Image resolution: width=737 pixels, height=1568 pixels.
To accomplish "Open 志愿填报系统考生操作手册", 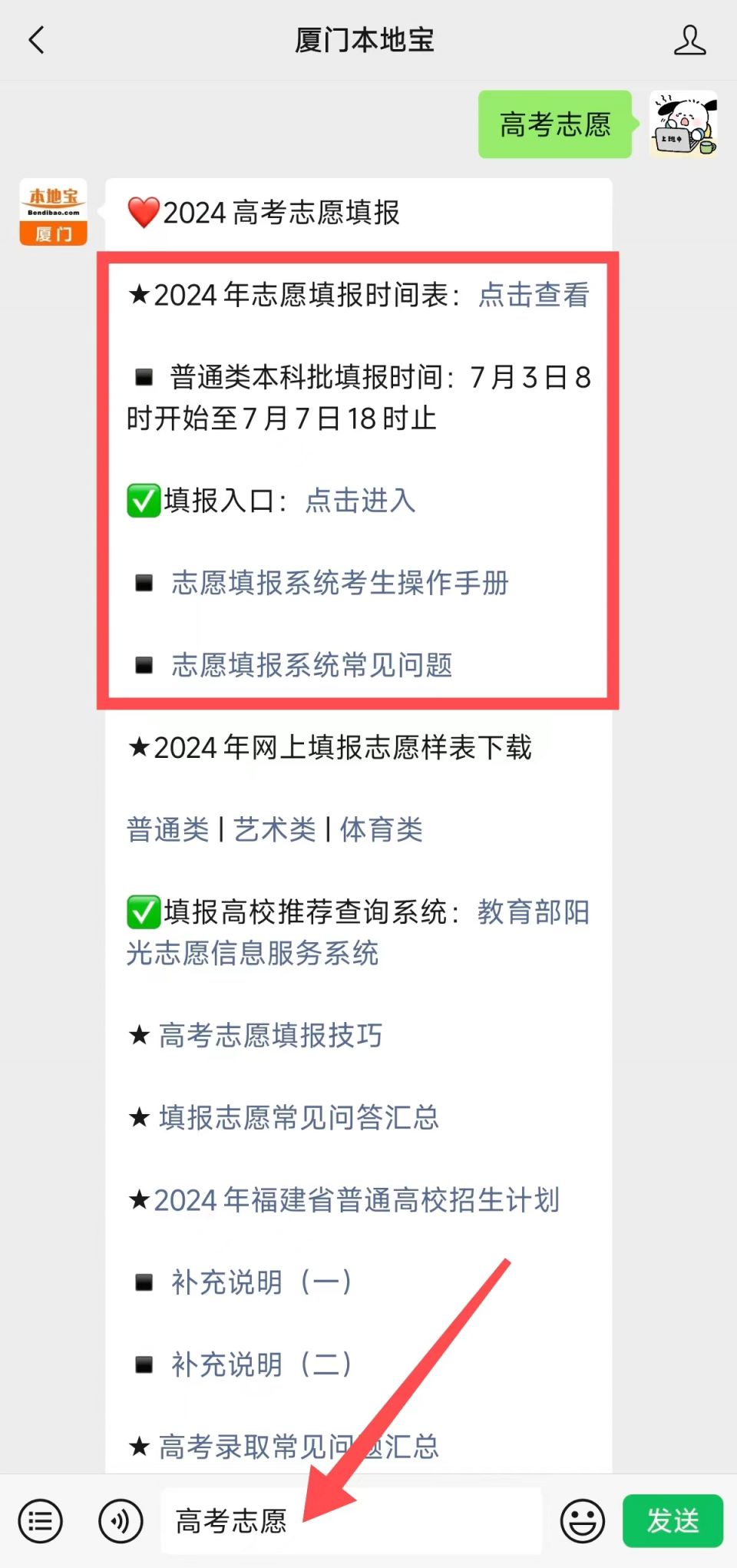I will pyautogui.click(x=339, y=583).
